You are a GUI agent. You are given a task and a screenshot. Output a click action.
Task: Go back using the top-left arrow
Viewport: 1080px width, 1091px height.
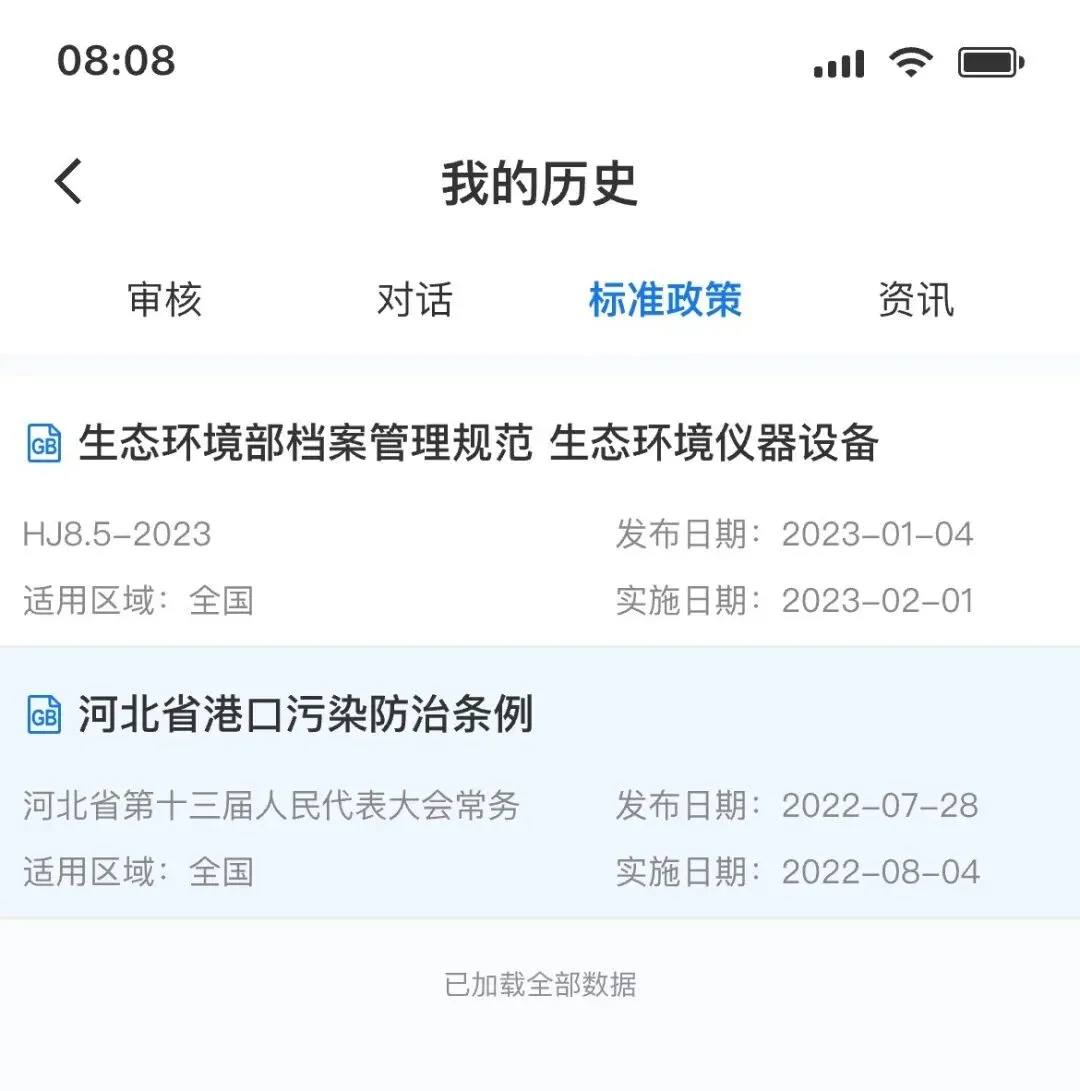coord(69,182)
